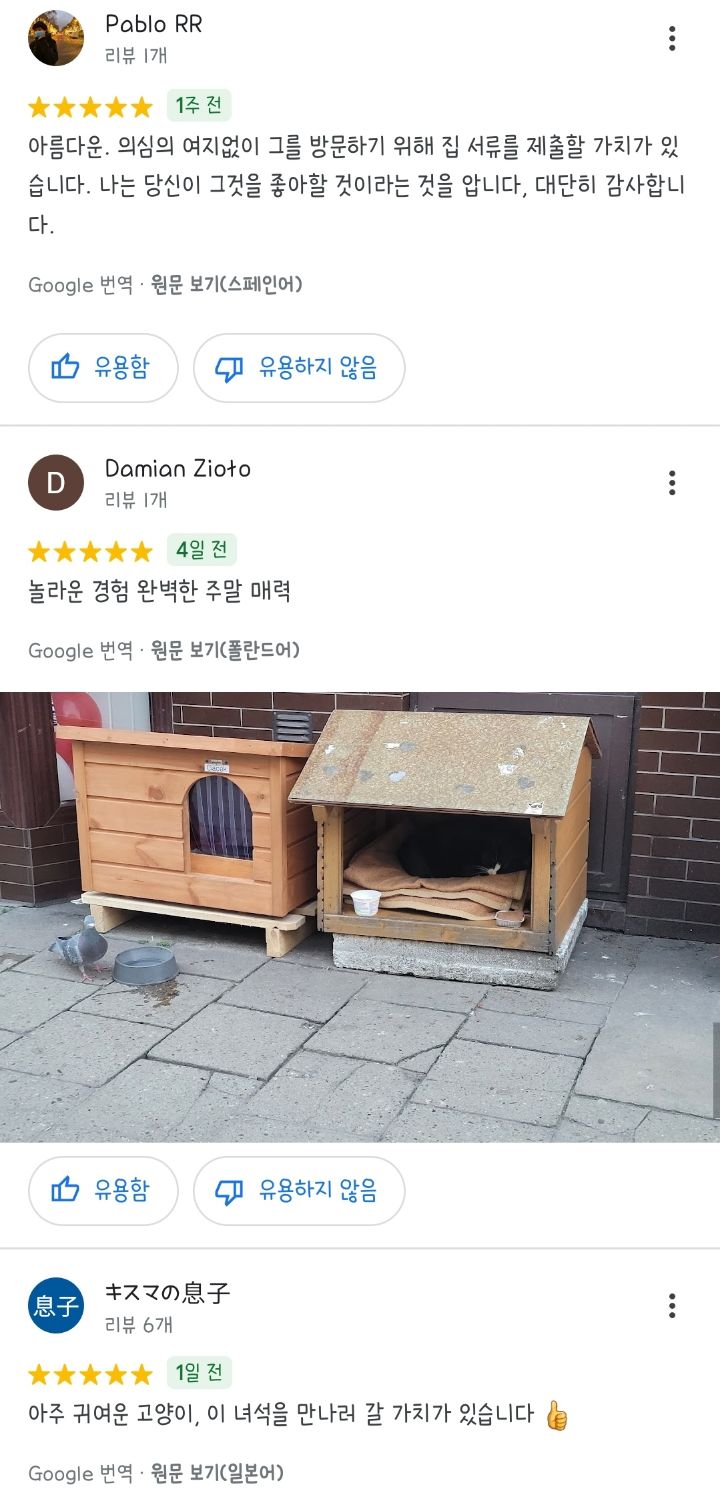Image resolution: width=720 pixels, height=1507 pixels.
Task: Mark Damian Zioto's review as 유용하지 않음
Action: 299,1190
